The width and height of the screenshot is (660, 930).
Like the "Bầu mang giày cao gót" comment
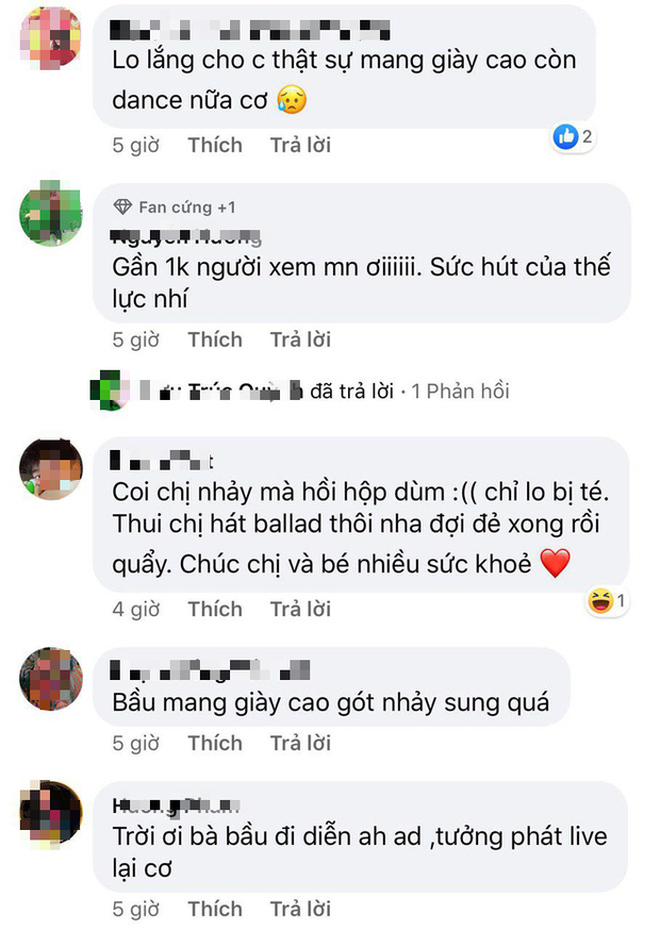[x=214, y=743]
